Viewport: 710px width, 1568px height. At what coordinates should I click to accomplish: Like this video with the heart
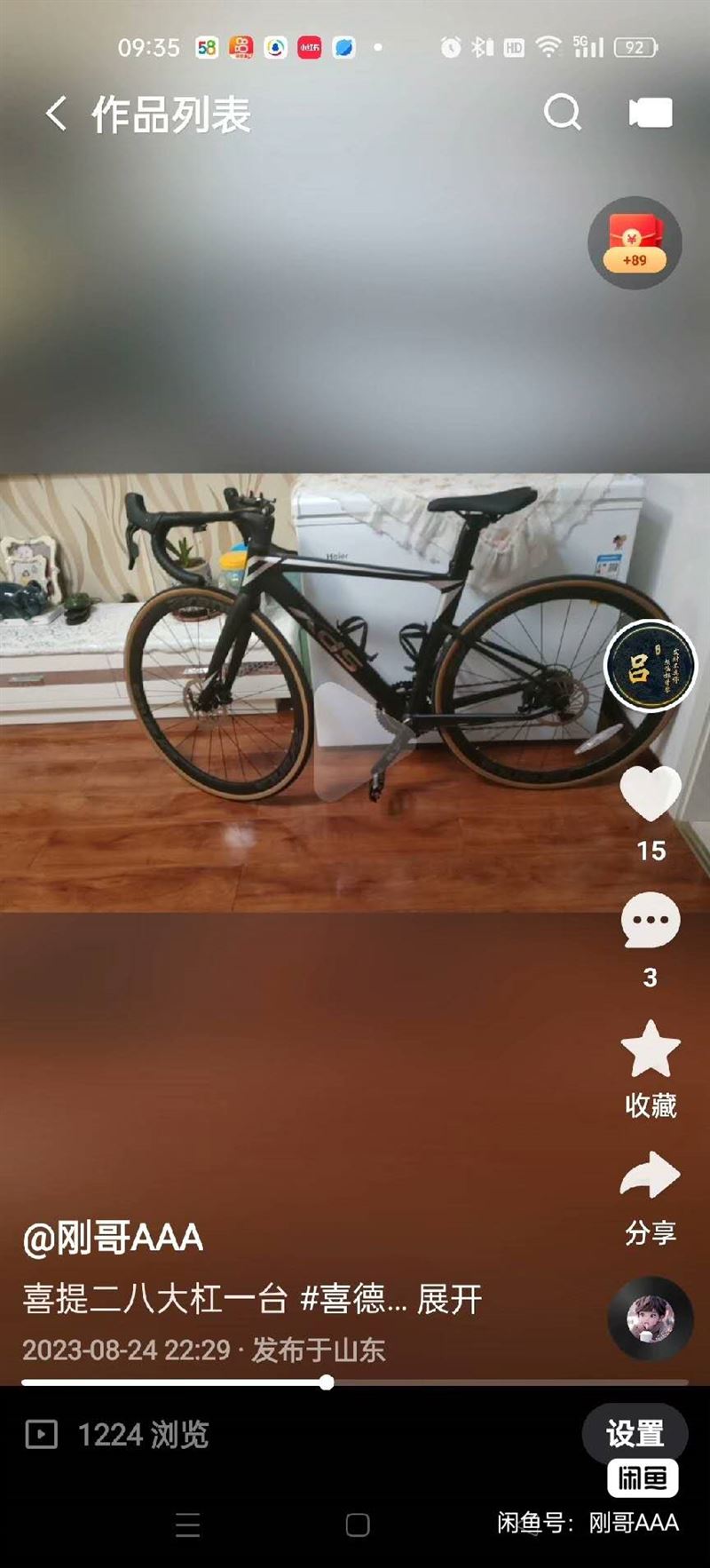tap(651, 792)
